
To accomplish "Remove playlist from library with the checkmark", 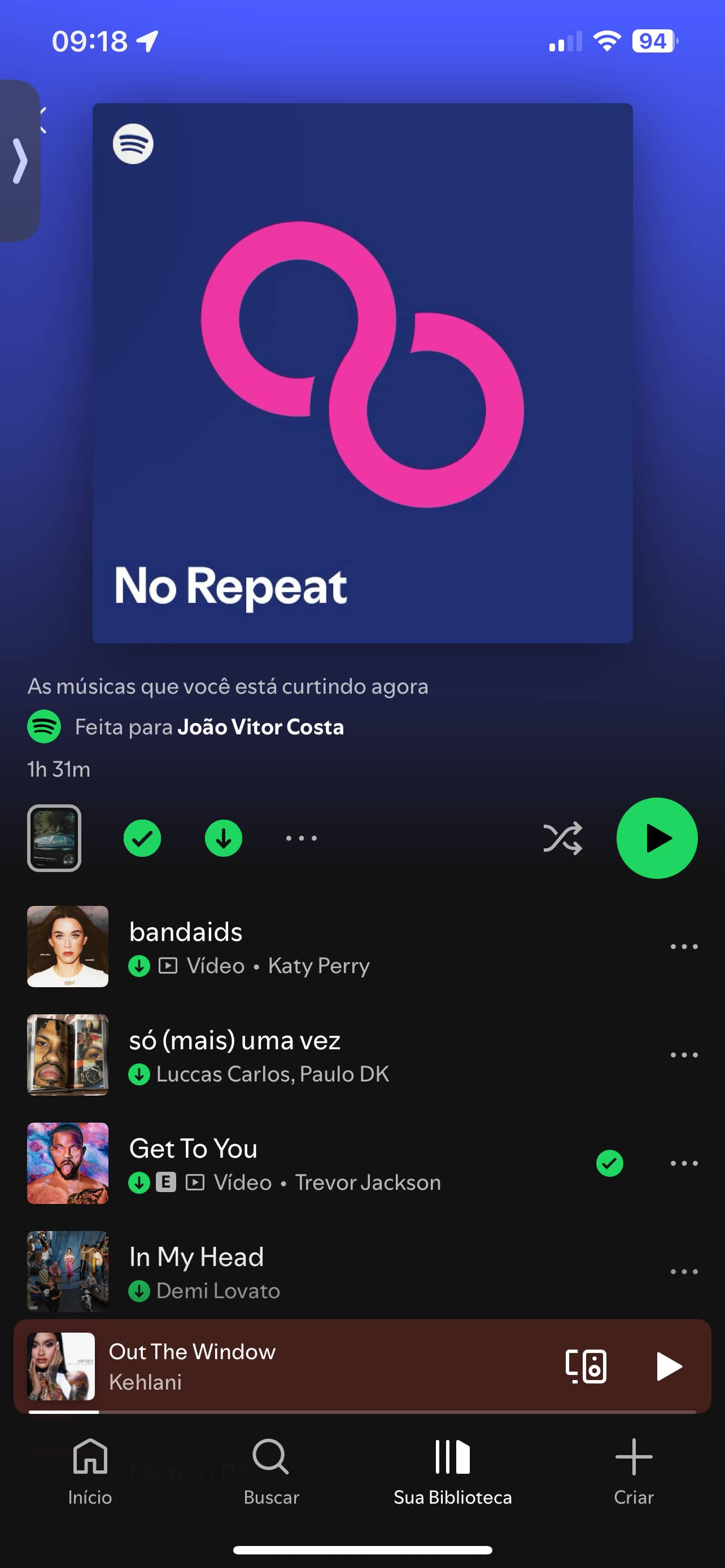I will coord(142,838).
